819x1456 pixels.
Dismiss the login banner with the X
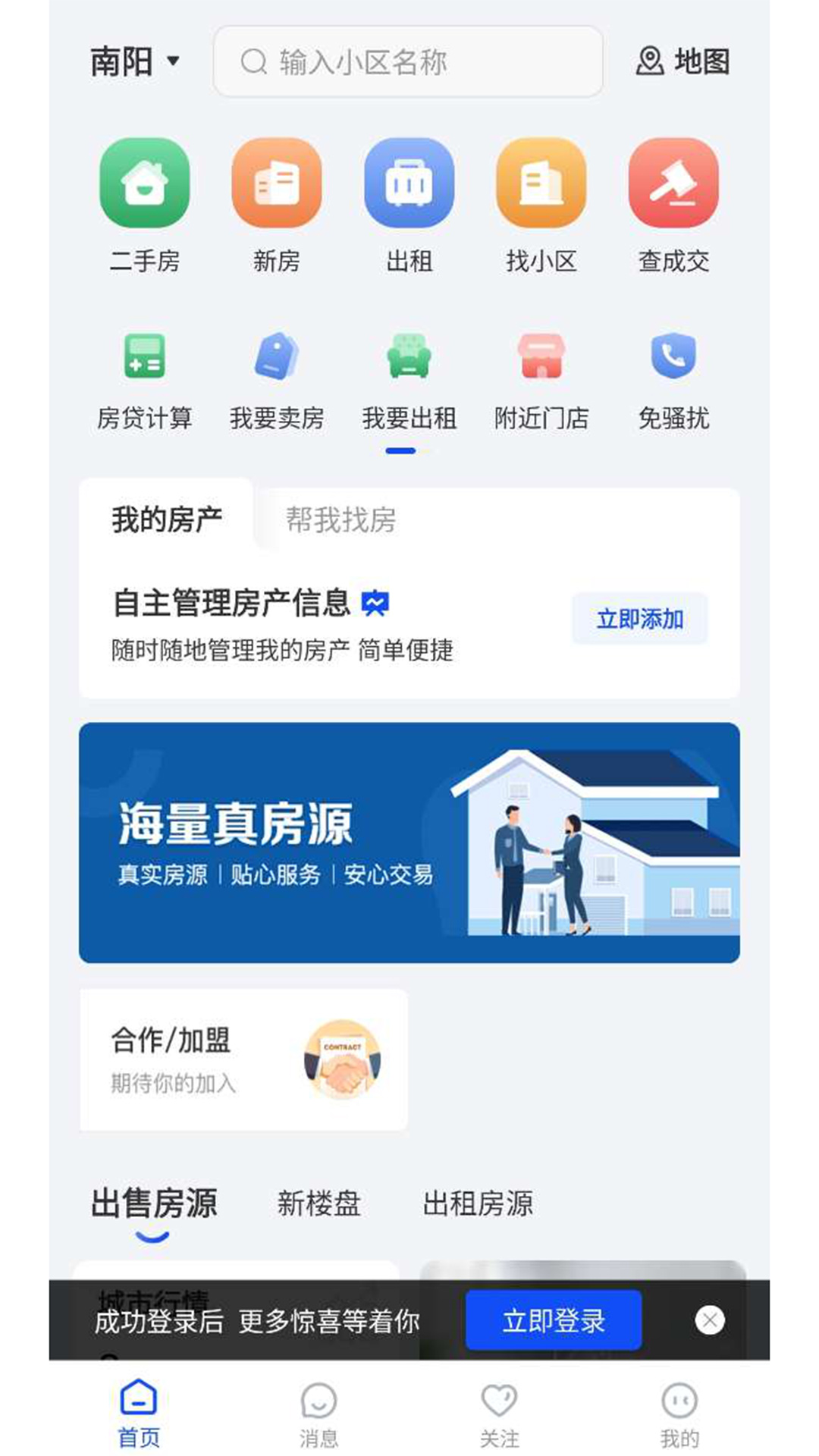pyautogui.click(x=710, y=1319)
